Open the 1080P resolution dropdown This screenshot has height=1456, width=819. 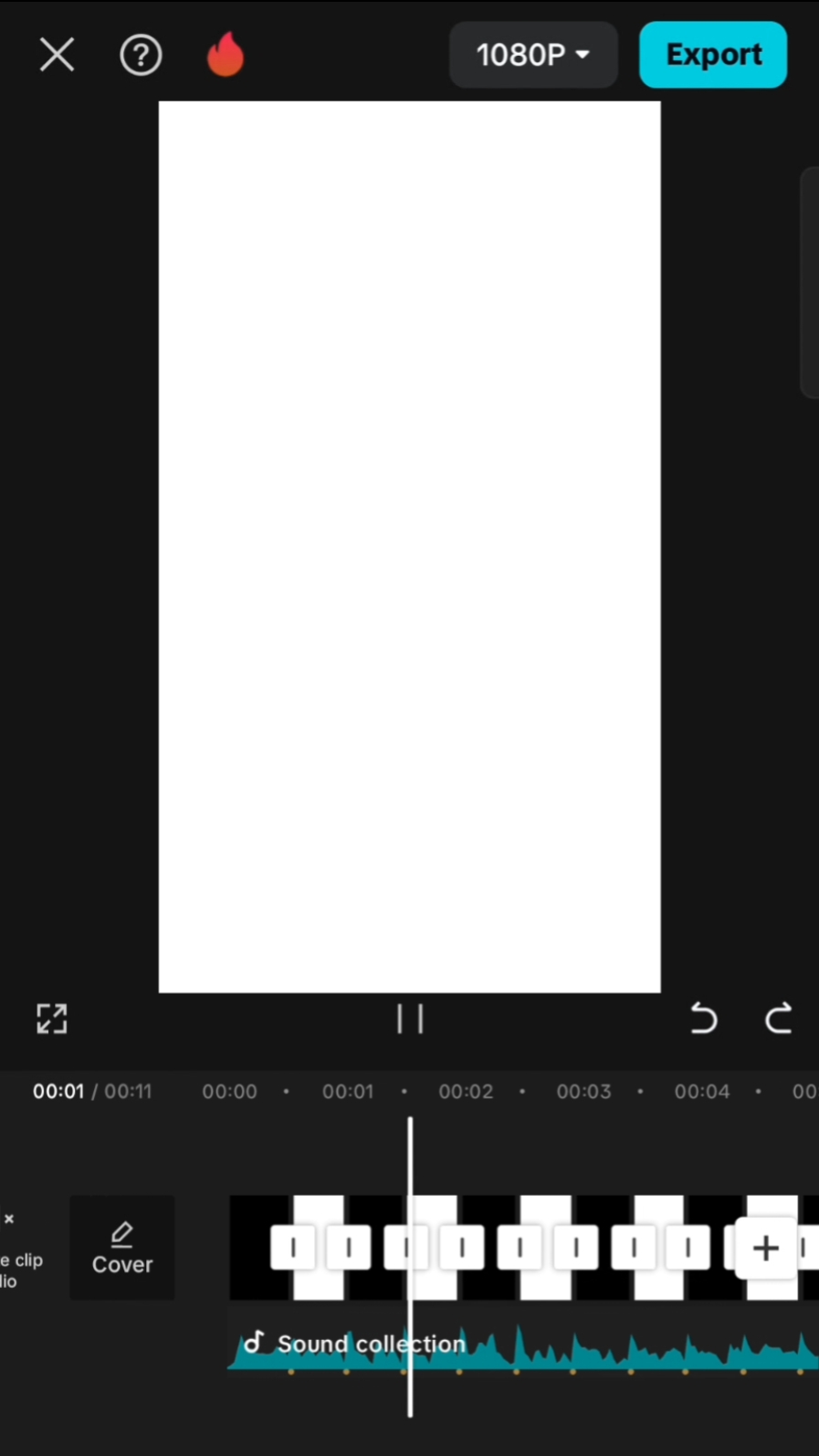(x=533, y=55)
